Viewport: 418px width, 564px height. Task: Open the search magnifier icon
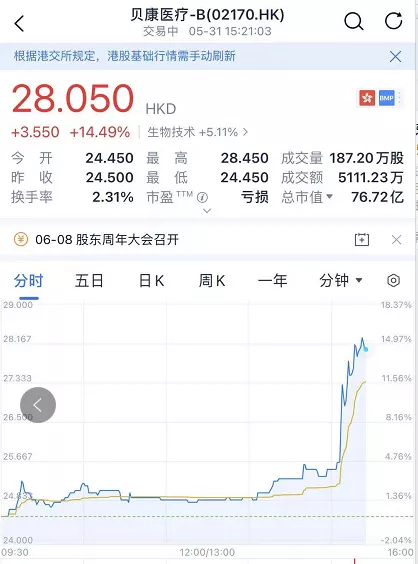point(354,21)
